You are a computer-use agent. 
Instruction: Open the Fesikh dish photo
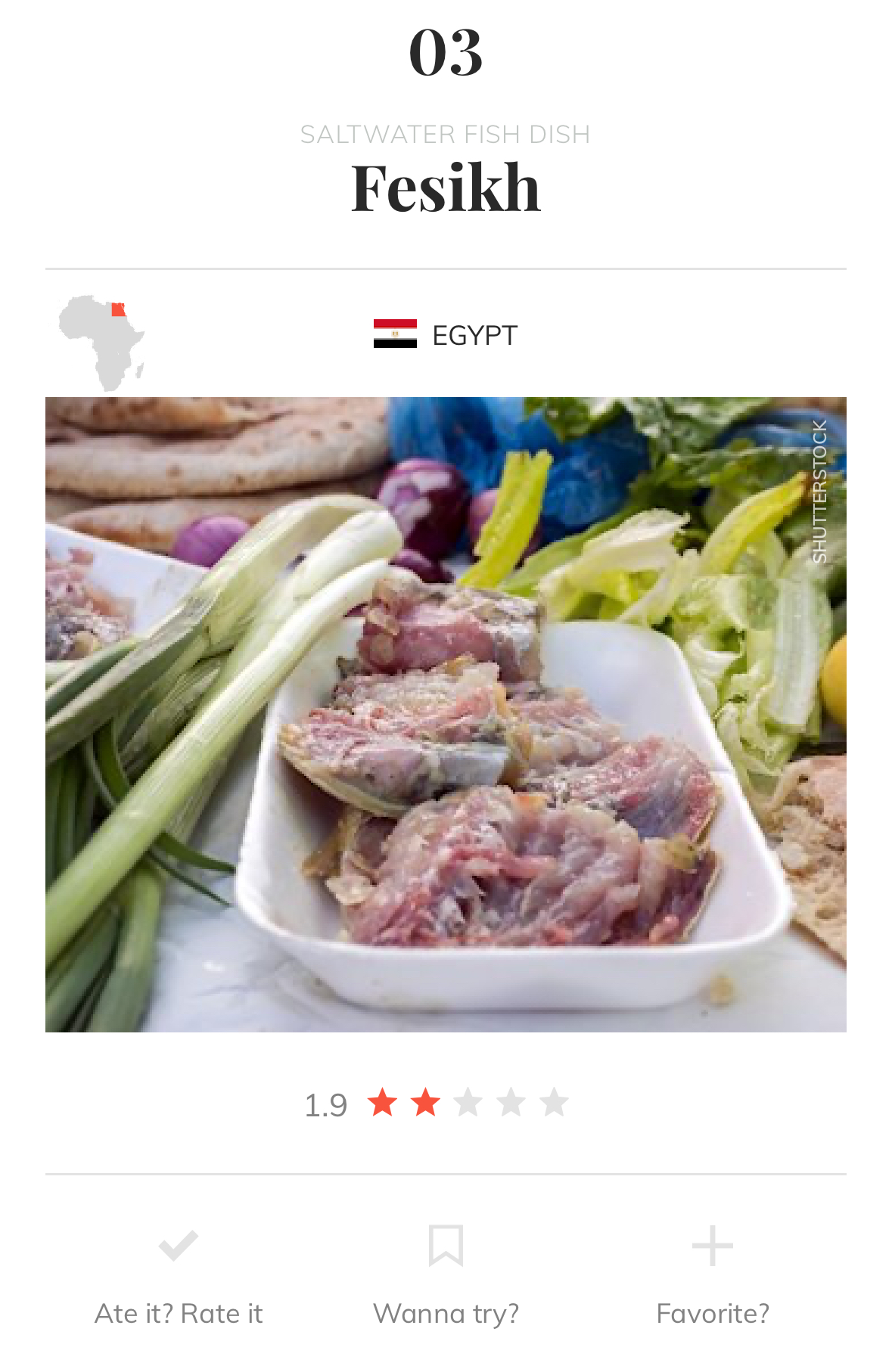pos(446,714)
